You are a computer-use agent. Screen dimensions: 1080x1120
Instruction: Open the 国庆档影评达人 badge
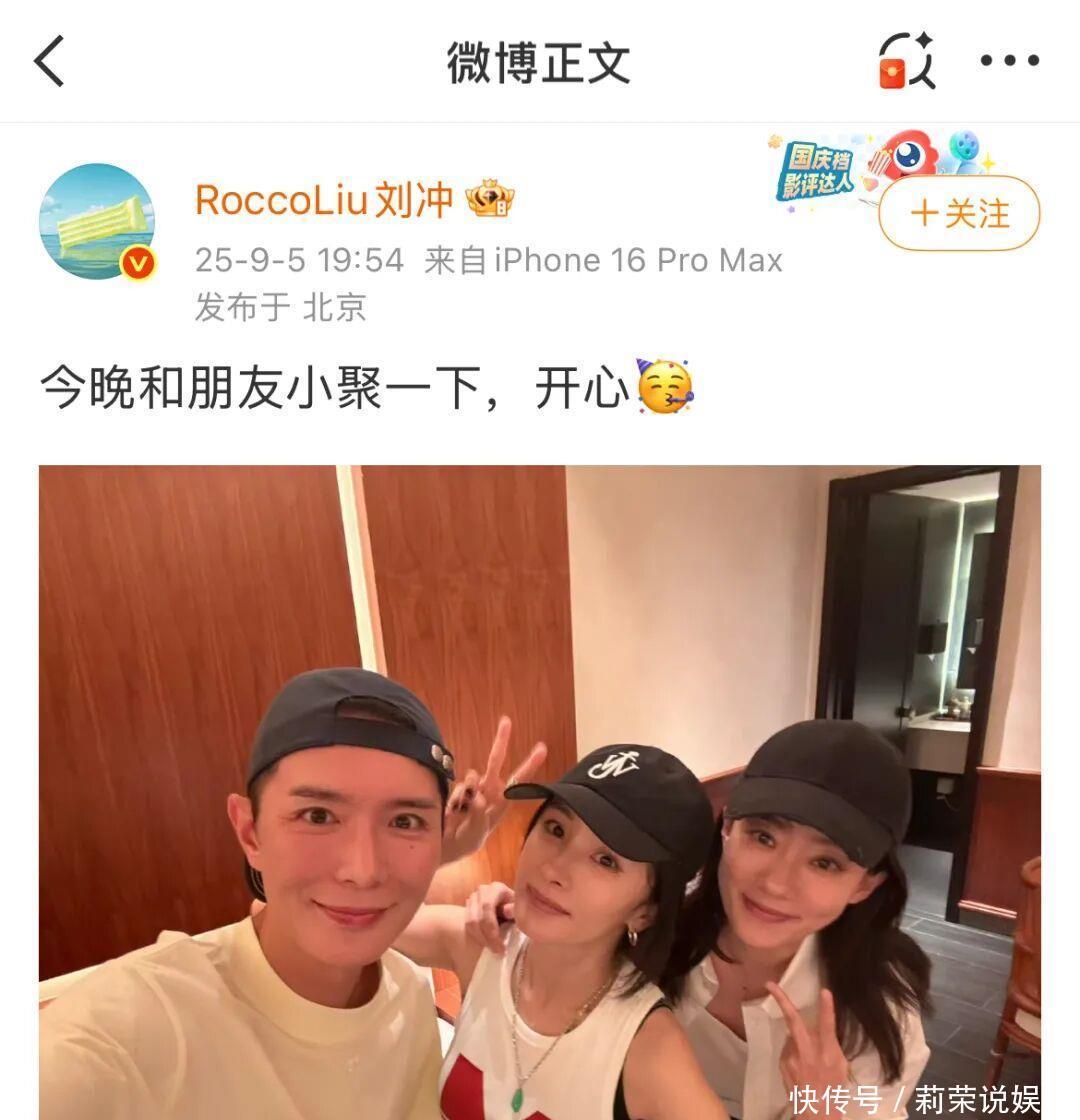tap(818, 170)
